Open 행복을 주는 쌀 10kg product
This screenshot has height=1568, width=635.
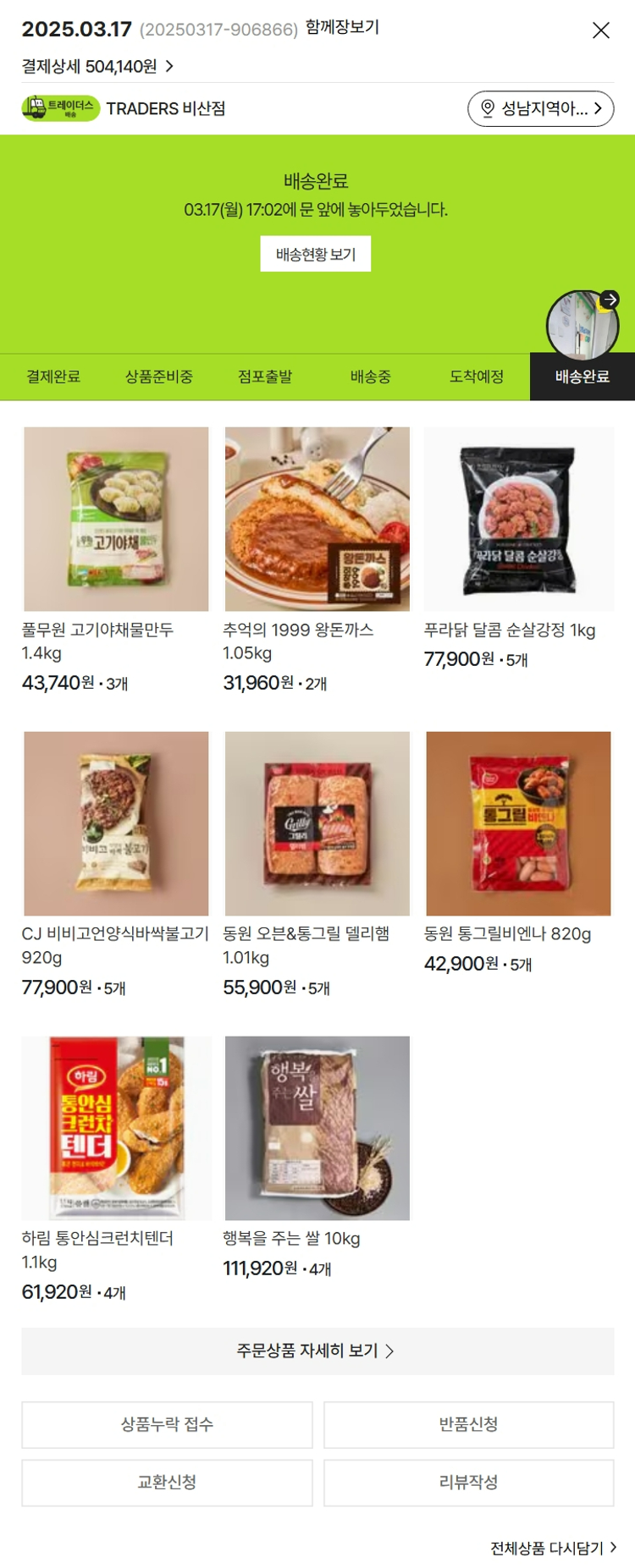317,1128
